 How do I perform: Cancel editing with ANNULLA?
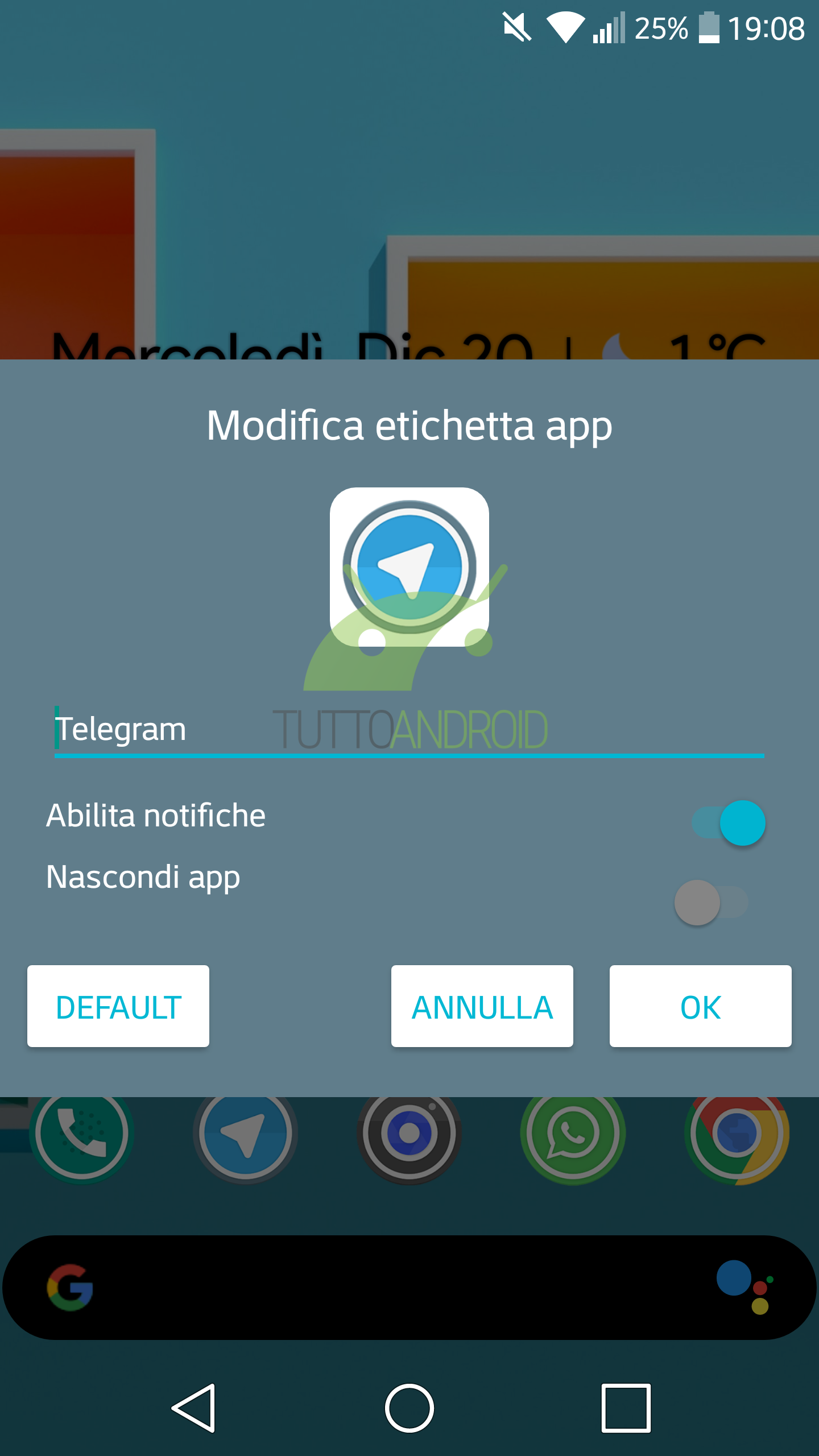click(482, 1006)
